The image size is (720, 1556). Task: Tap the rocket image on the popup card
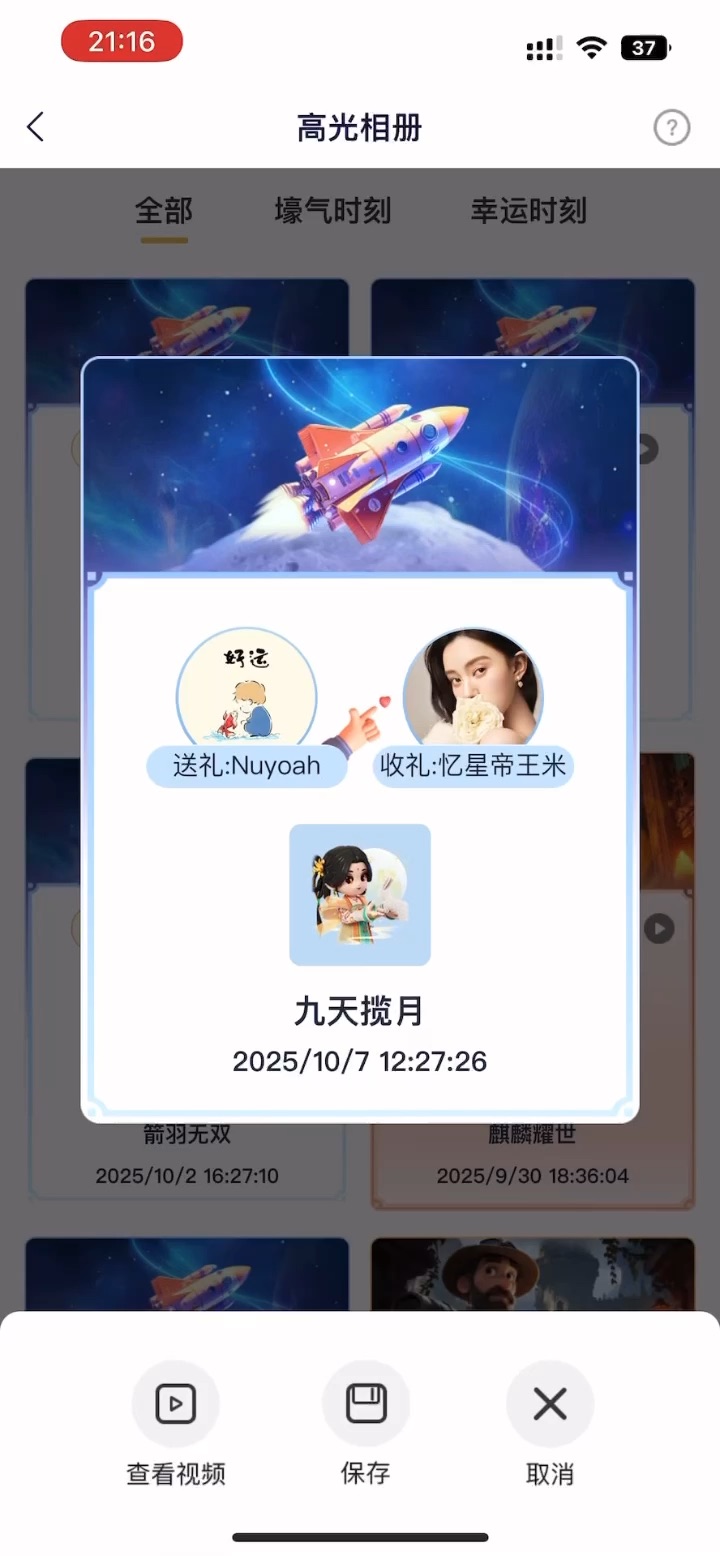(360, 460)
